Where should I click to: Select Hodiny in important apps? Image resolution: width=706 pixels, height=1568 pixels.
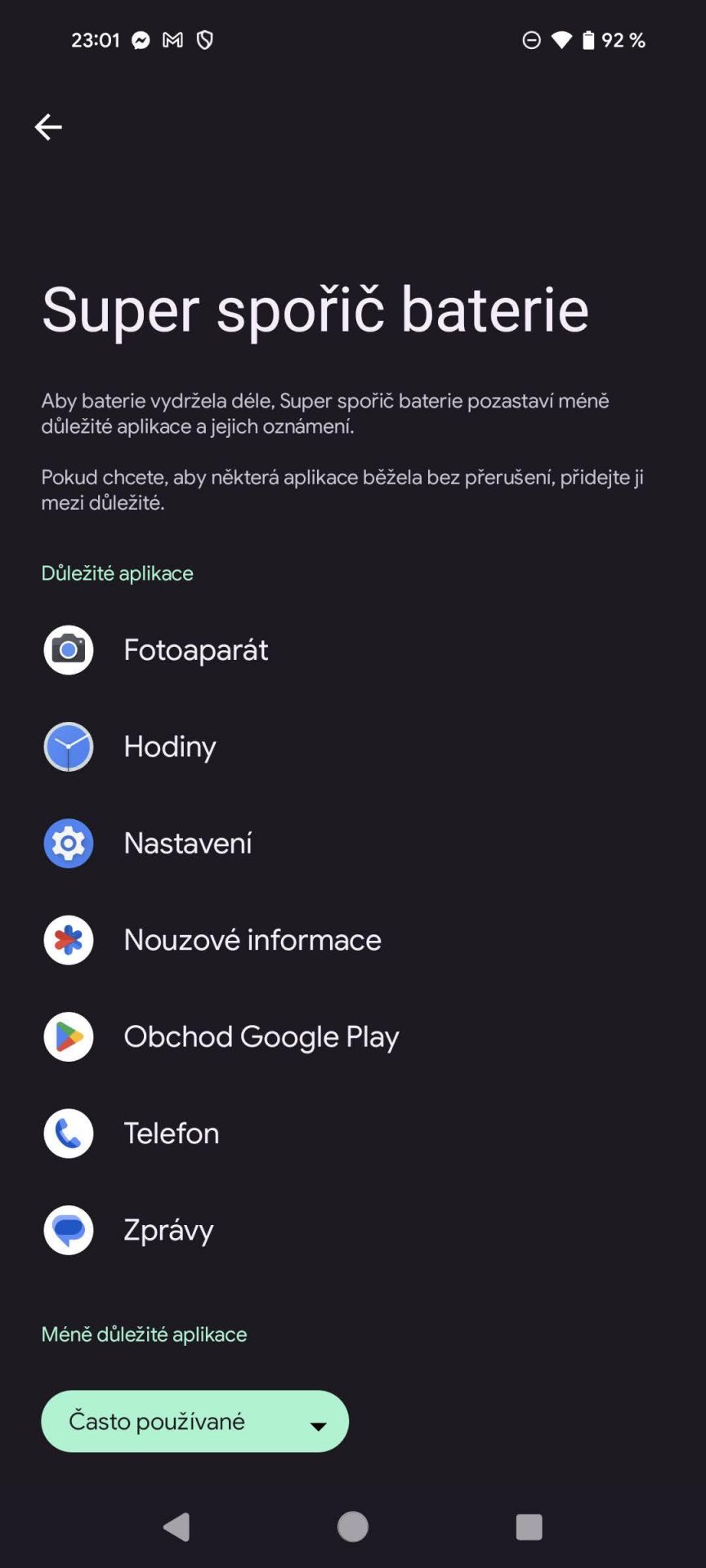(x=353, y=746)
